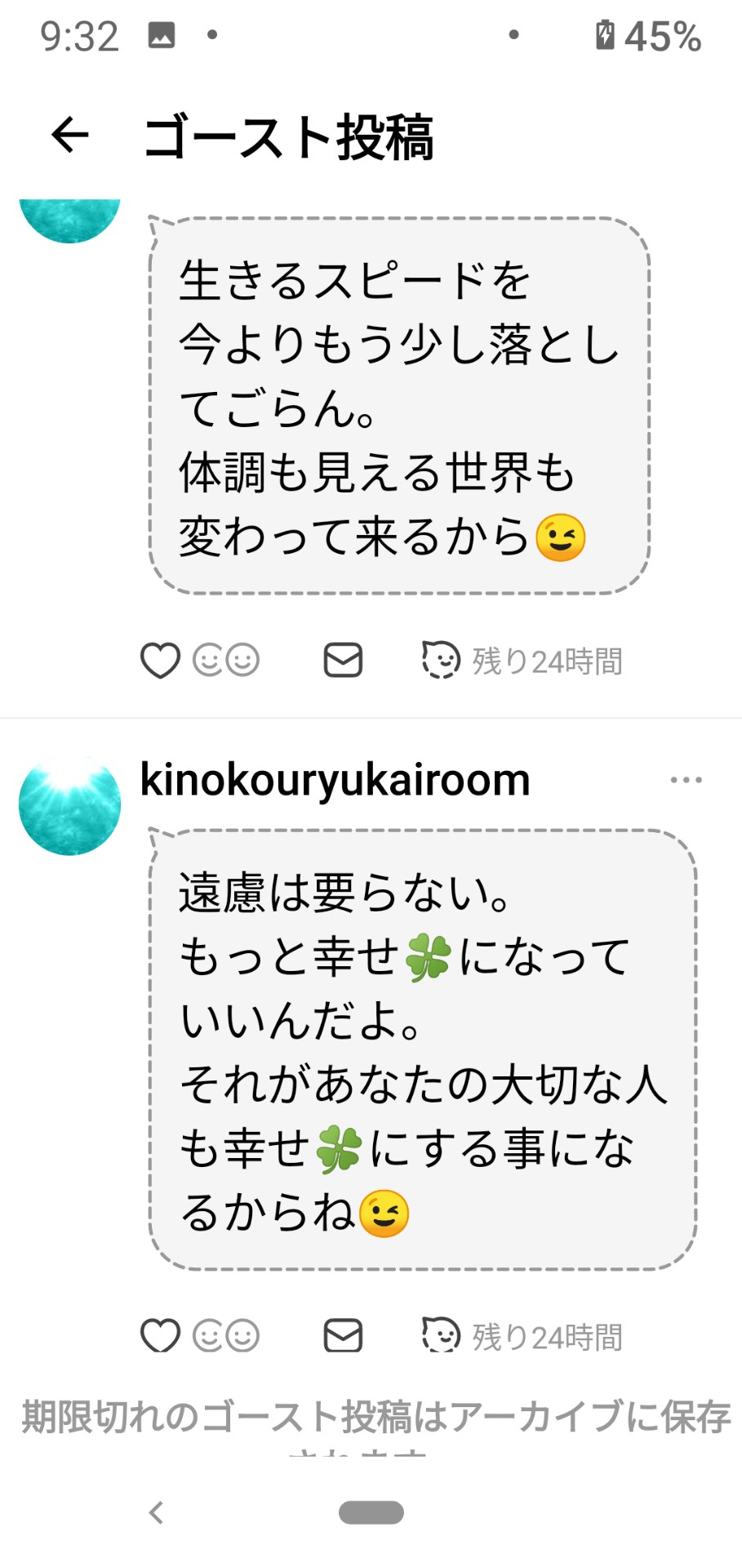Tap kinokouryukairoom avatar picture
This screenshot has width=742, height=1568.
[x=70, y=805]
